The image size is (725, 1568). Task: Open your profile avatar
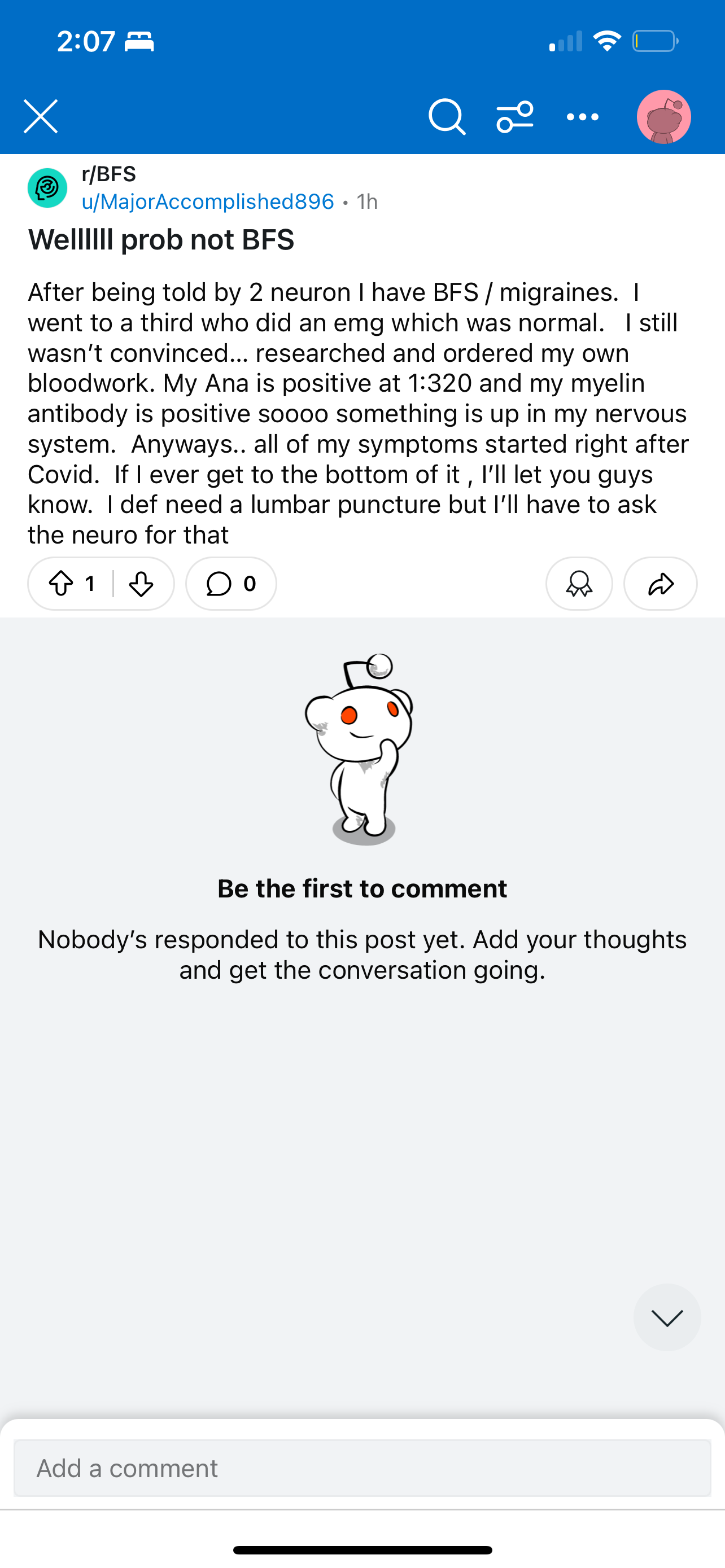coord(663,116)
